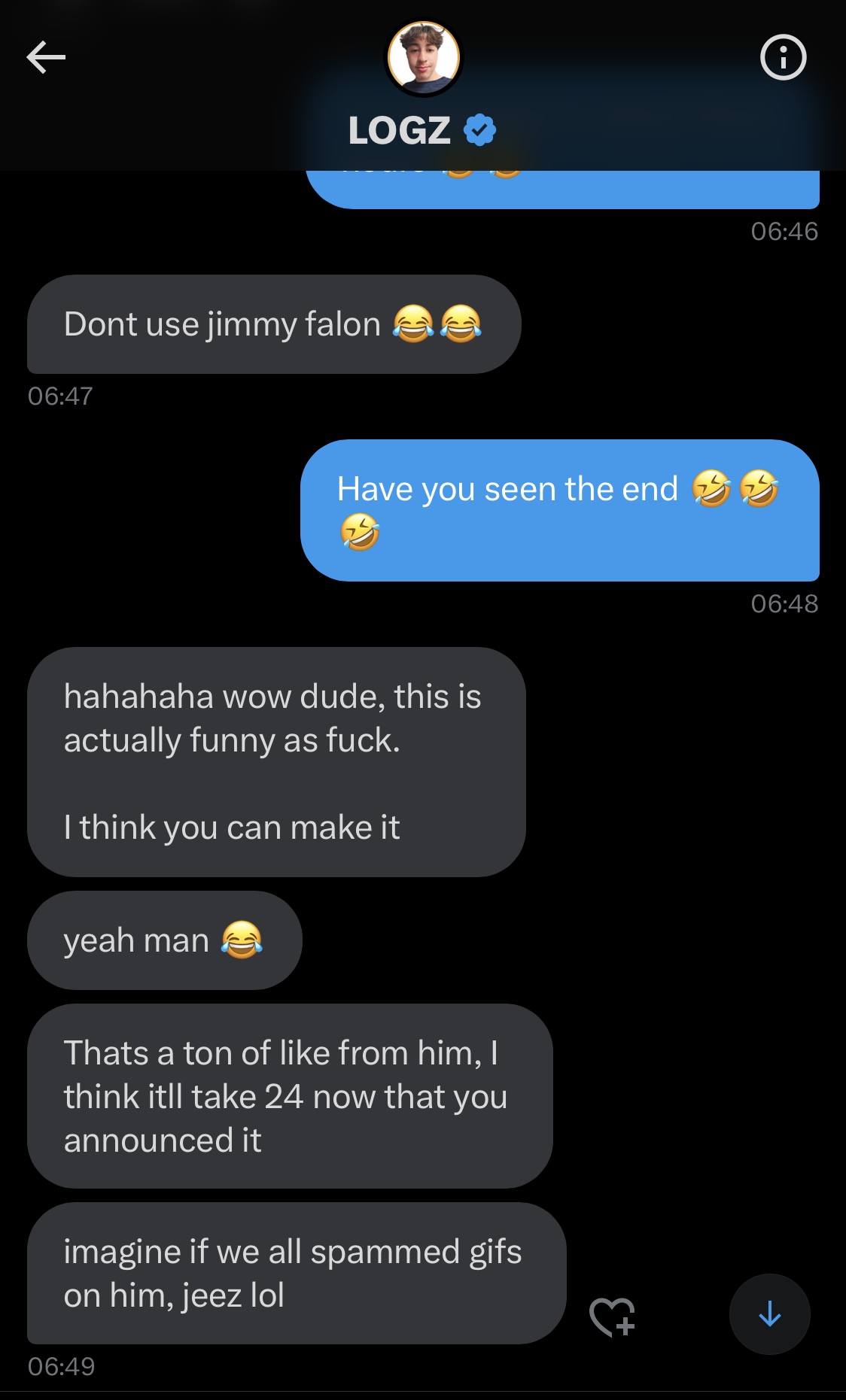Image resolution: width=846 pixels, height=1400 pixels.
Task: Go back to the messages list
Action: (x=46, y=57)
